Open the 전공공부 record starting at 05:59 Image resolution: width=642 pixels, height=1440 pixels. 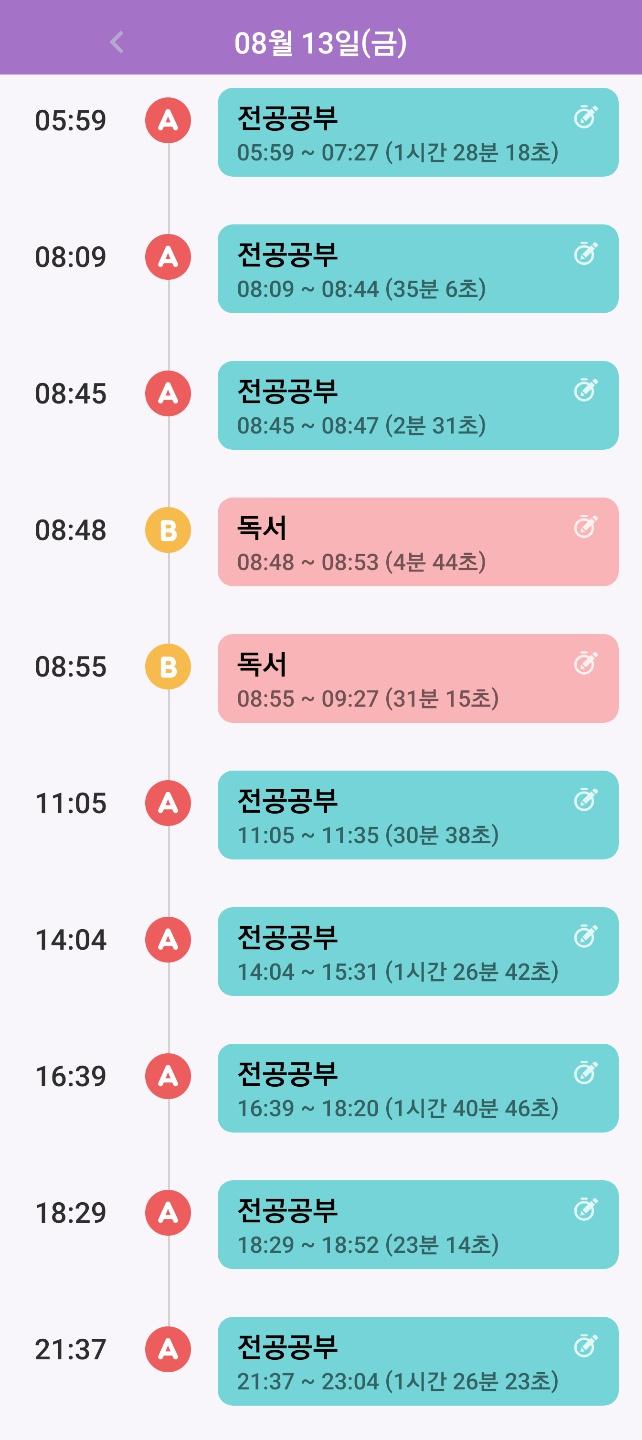point(400,133)
